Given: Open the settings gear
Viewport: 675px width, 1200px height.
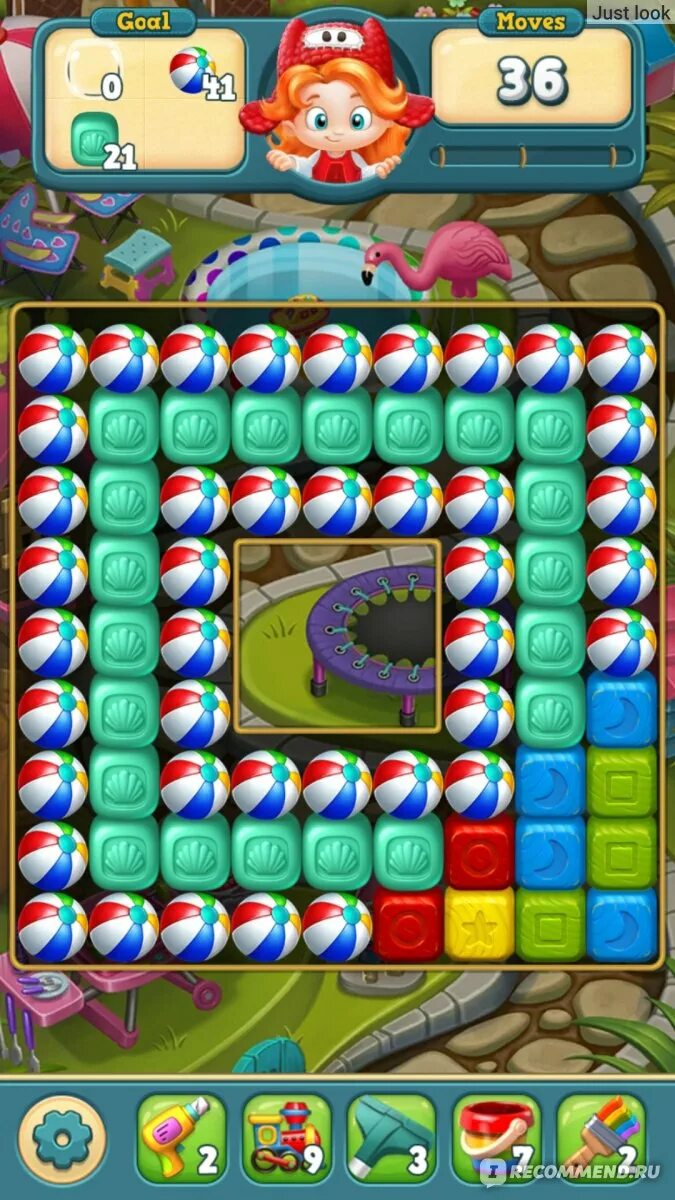Looking at the screenshot, I should click(62, 1139).
